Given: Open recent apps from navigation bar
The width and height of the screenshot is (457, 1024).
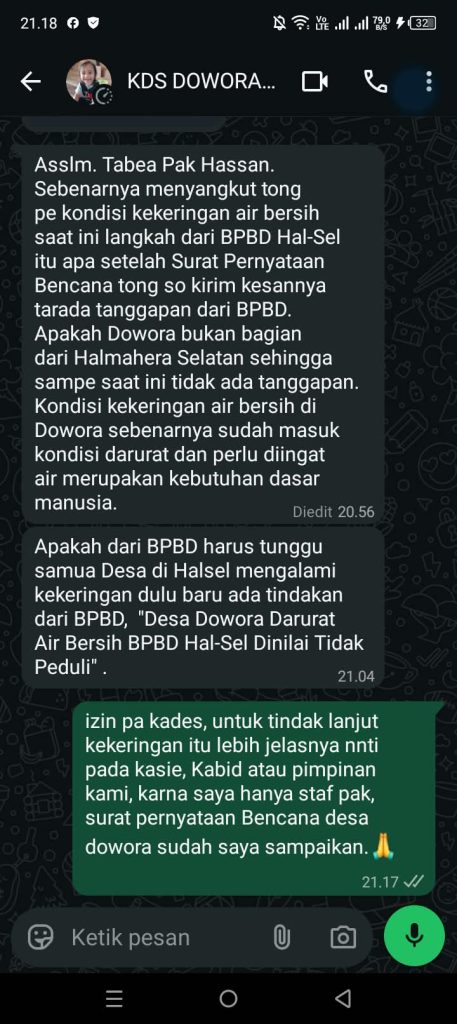Looking at the screenshot, I should (x=114, y=998).
